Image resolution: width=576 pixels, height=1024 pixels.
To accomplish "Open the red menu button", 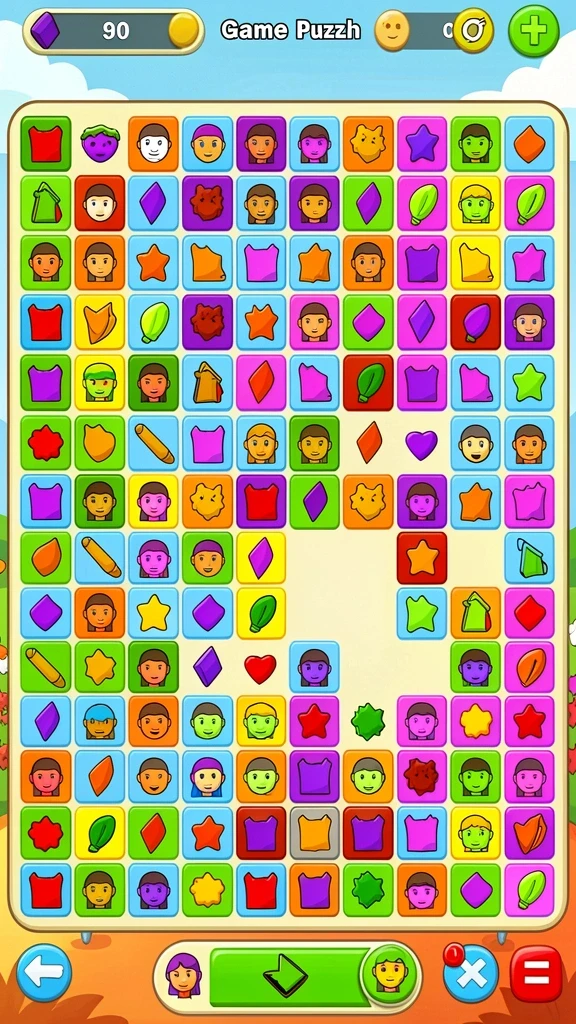I will [536, 974].
